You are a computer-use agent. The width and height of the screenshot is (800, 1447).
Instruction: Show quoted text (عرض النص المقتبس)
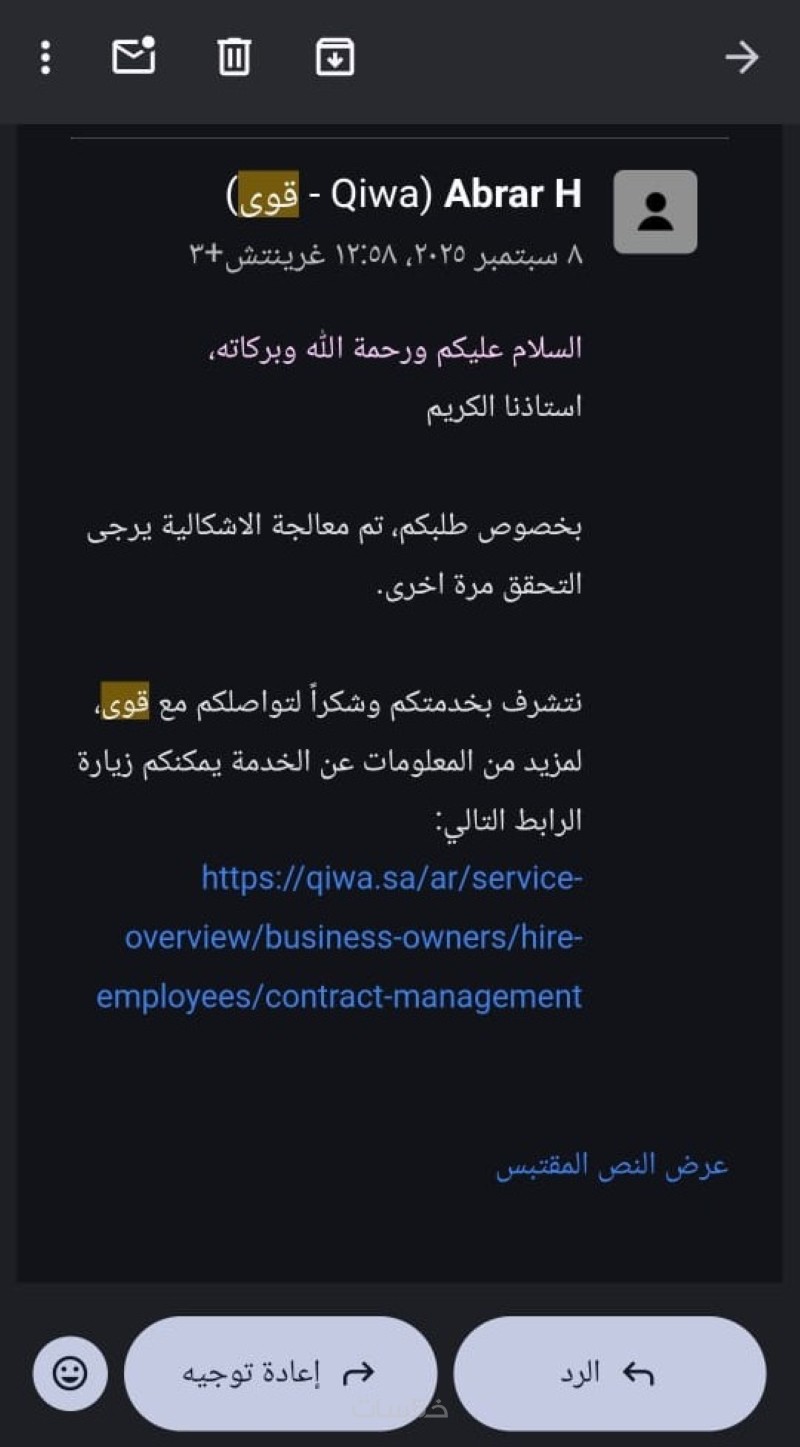click(x=612, y=1167)
